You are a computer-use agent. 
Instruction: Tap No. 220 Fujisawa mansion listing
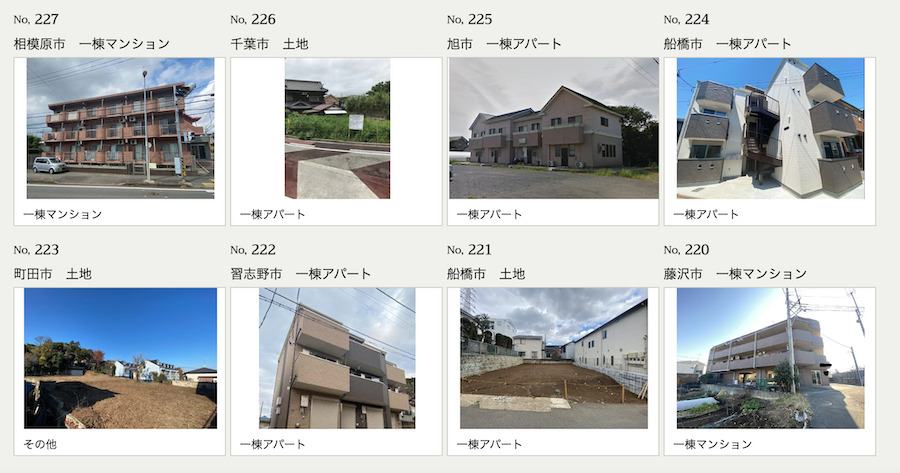pyautogui.click(x=770, y=358)
